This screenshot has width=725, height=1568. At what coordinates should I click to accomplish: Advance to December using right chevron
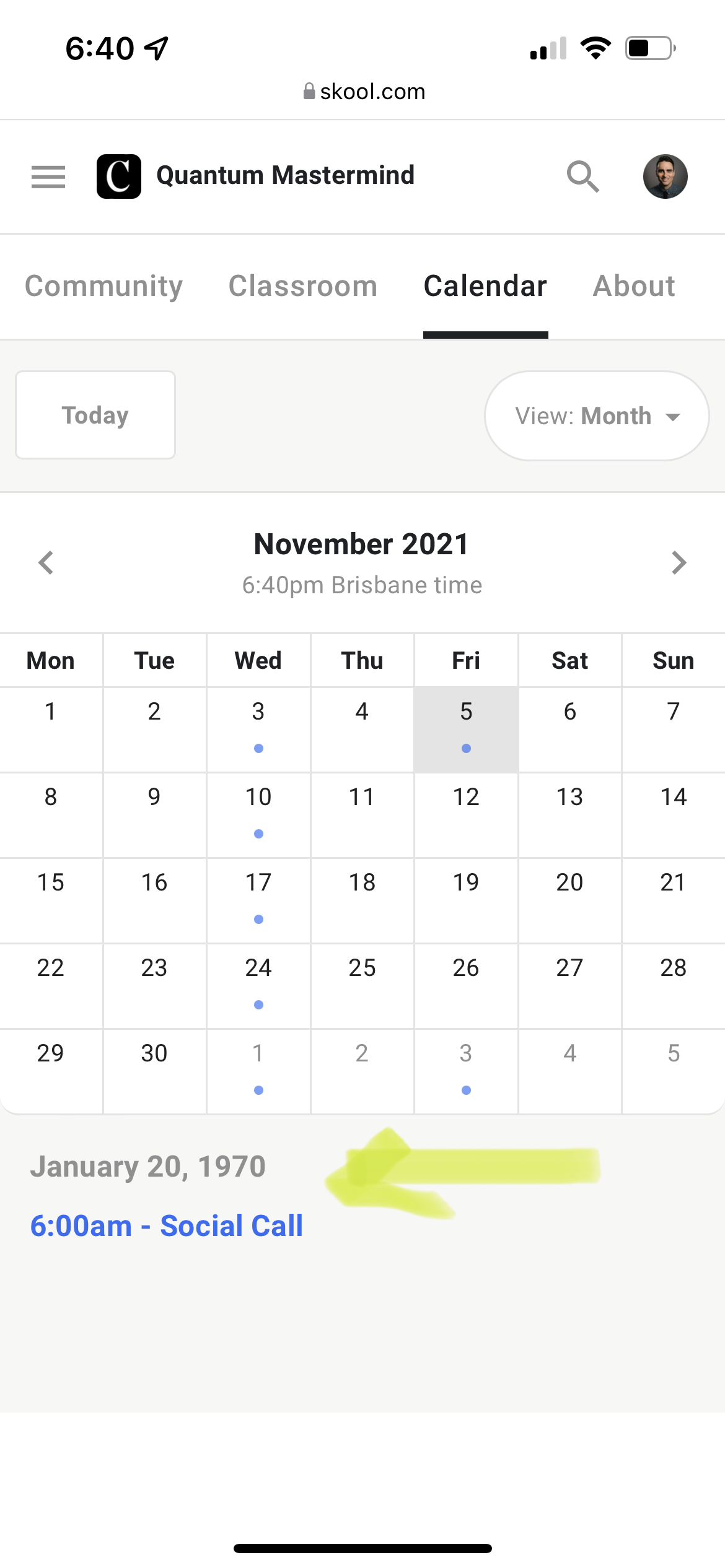[x=680, y=562]
